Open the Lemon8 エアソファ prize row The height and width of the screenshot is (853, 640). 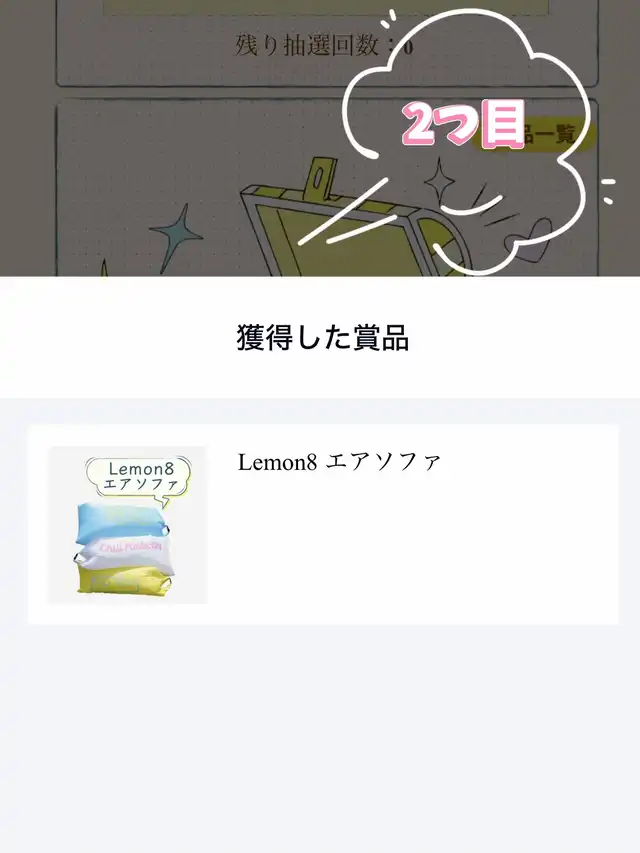pyautogui.click(x=322, y=524)
